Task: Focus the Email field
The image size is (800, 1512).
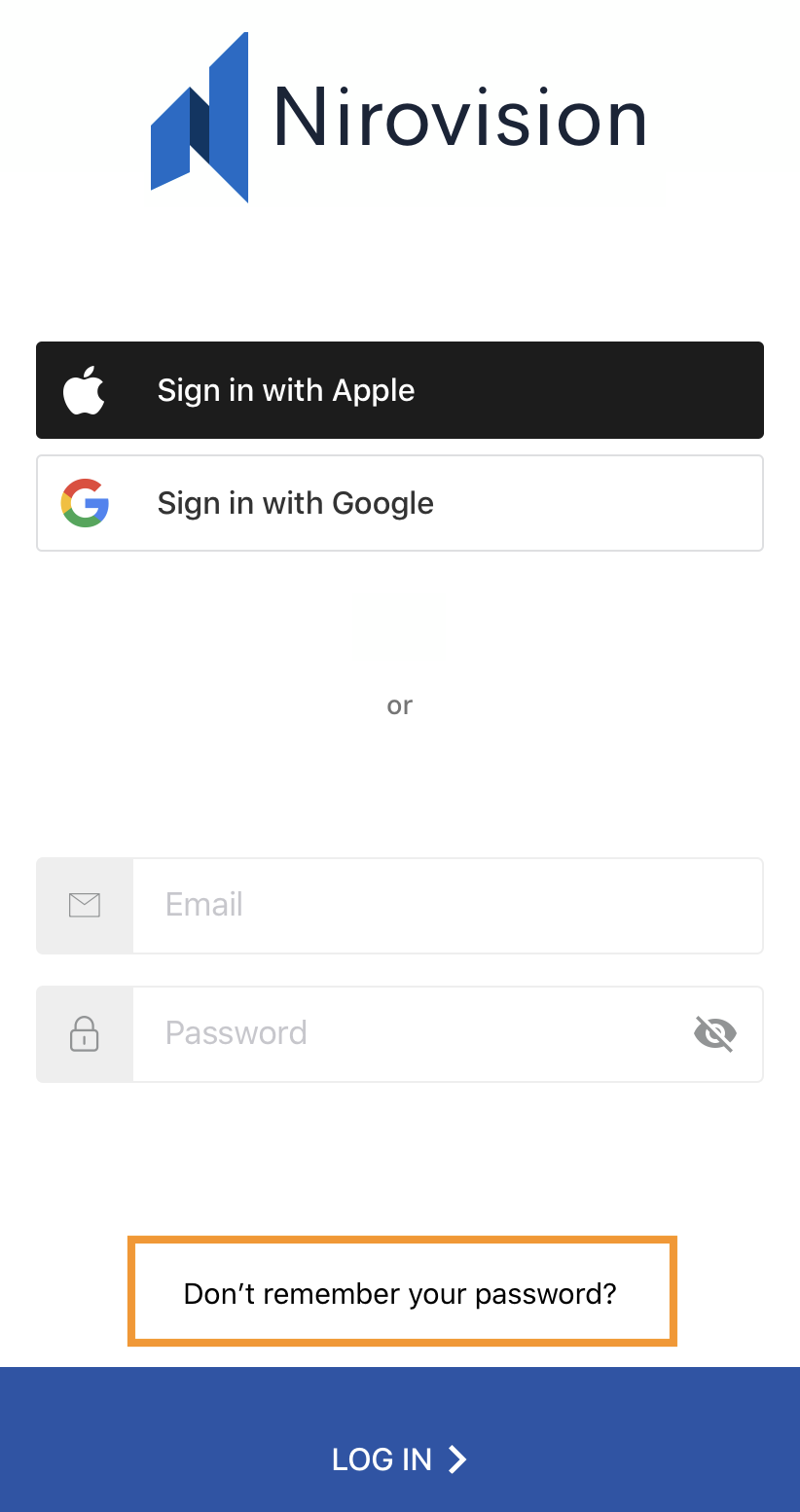Action: [400, 906]
